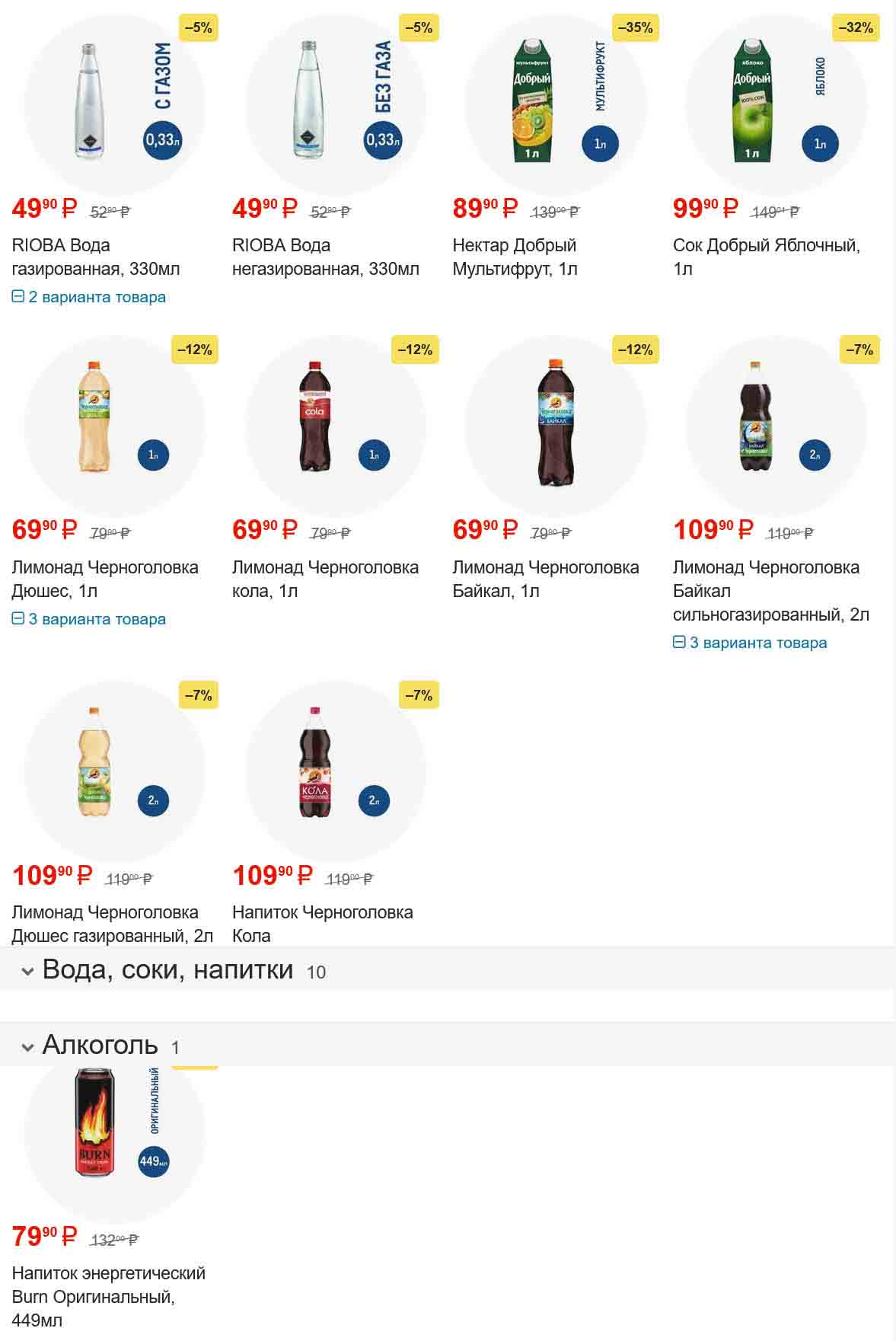Viewport: 896px width, 1341px height.
Task: Open Сок Добрый Яблочный 1л product
Action: tap(766, 257)
